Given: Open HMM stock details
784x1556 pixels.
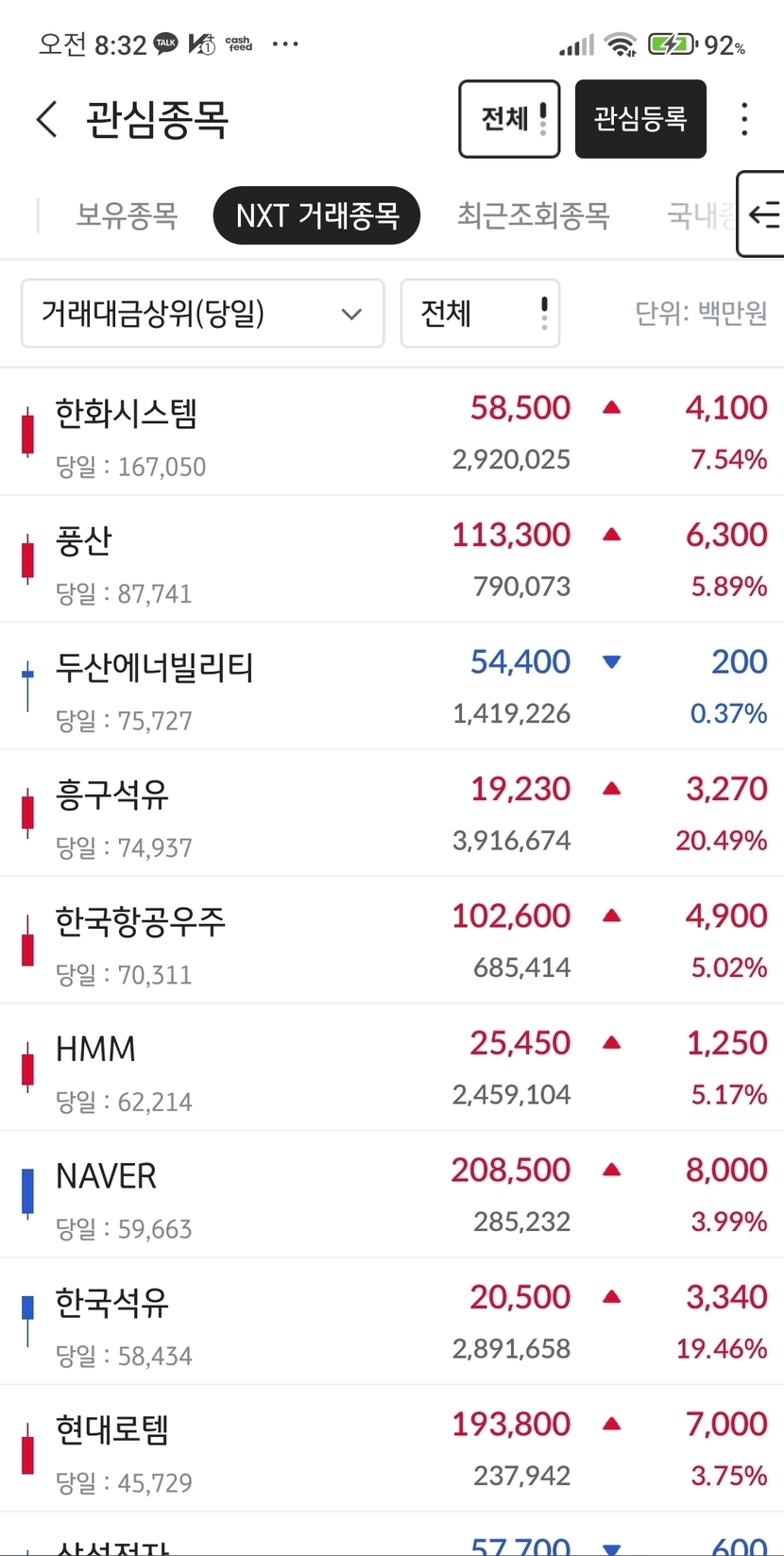Looking at the screenshot, I should click(392, 1068).
